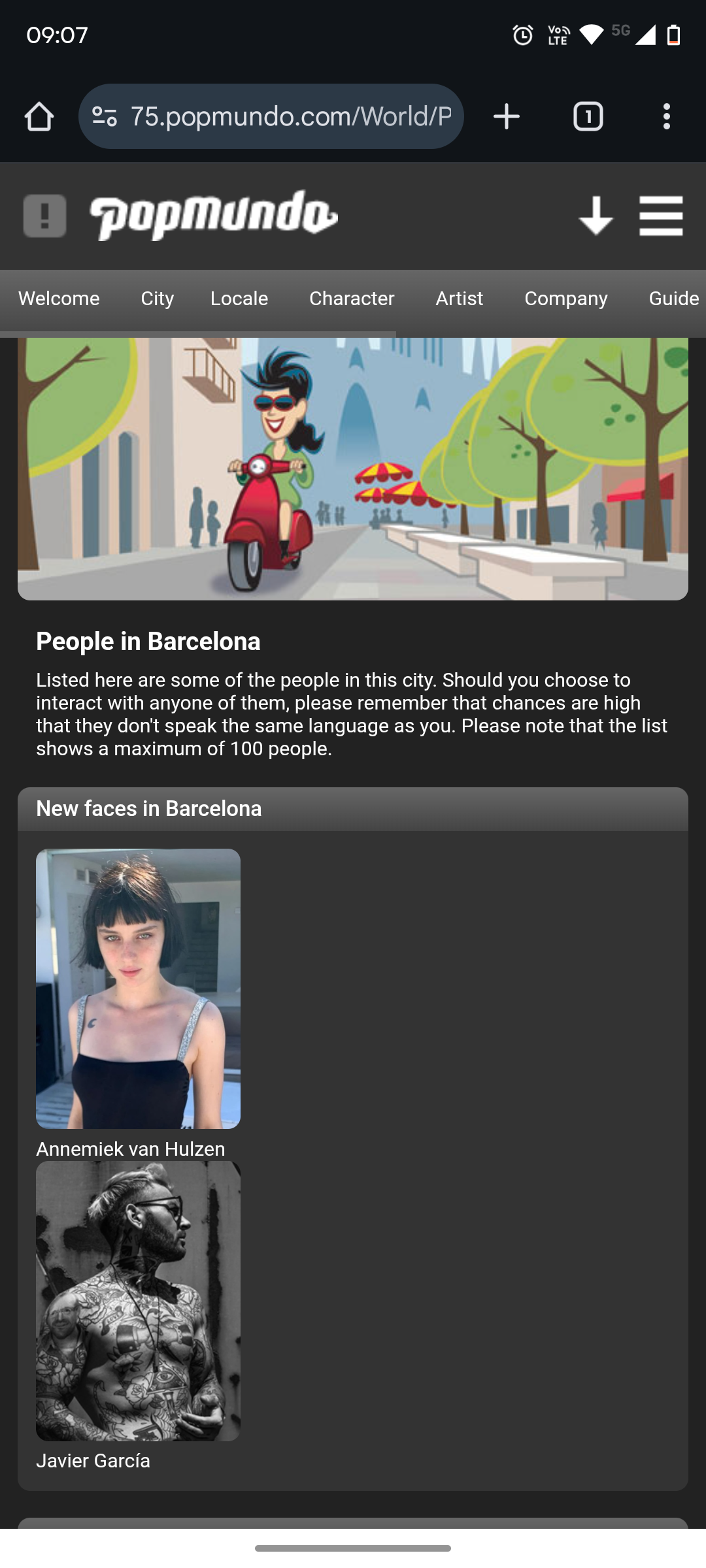Switch to the City tab
706x1568 pixels.
[x=158, y=299]
